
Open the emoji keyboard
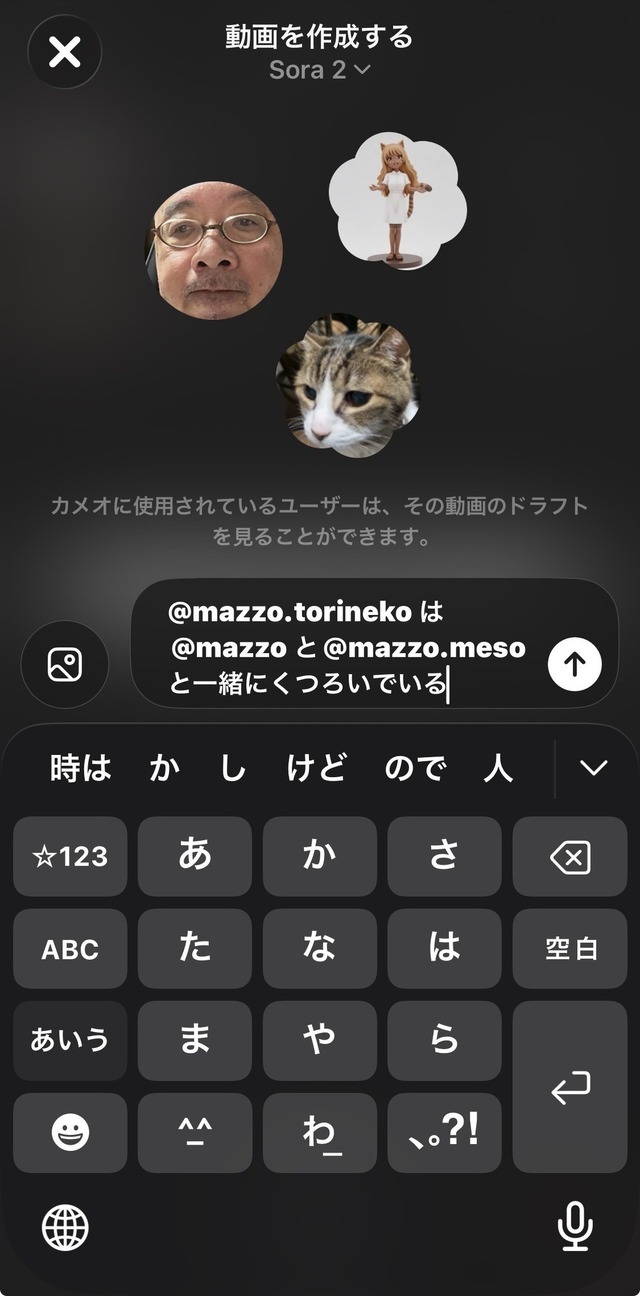(x=70, y=1132)
